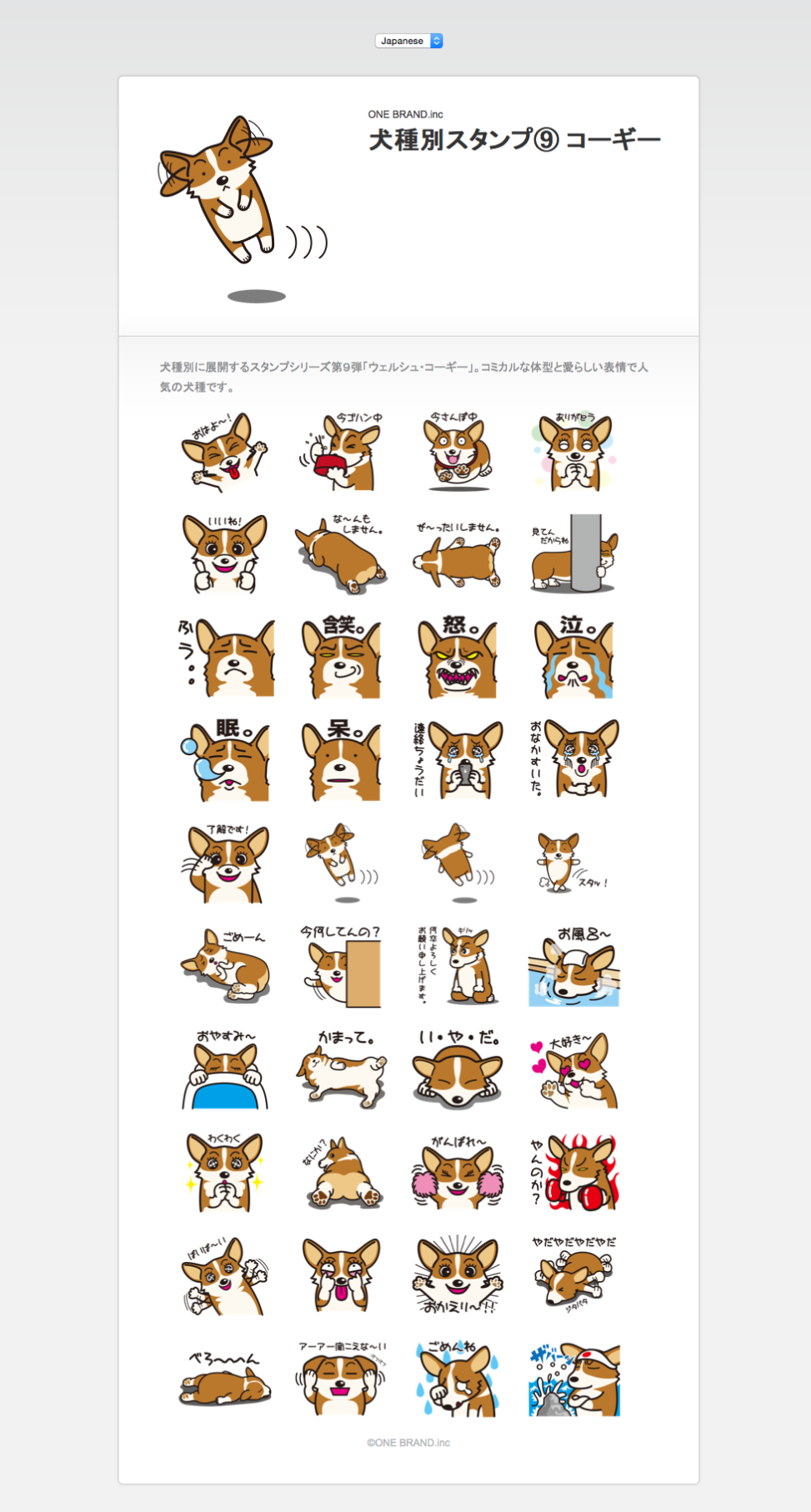Tap the 今ゴハン中 sticker
This screenshot has width=811, height=1512.
pos(341,452)
